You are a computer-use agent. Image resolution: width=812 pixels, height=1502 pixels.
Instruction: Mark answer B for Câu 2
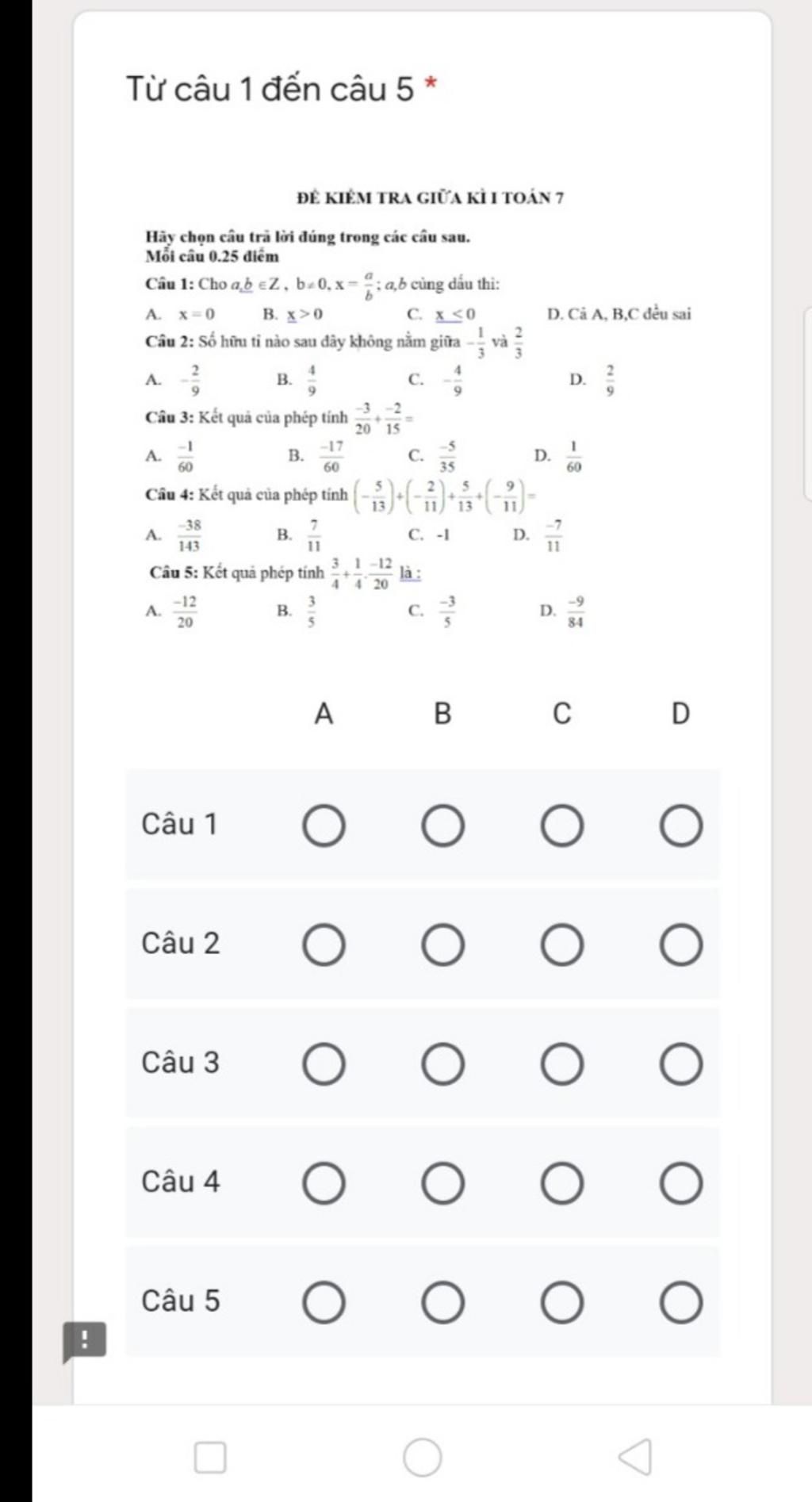442,945
